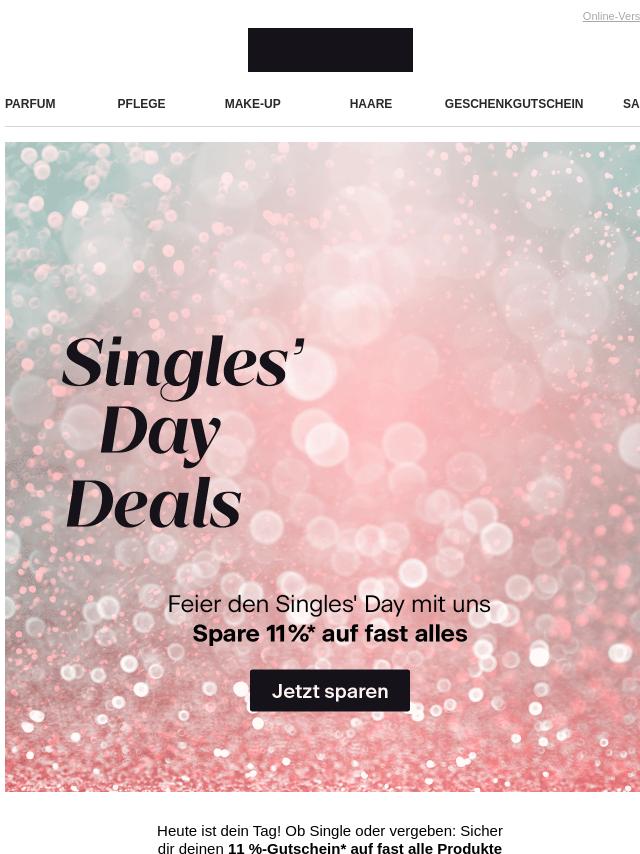
Task: Tap the 'Jetzt sparen' button
Action: click(x=330, y=691)
